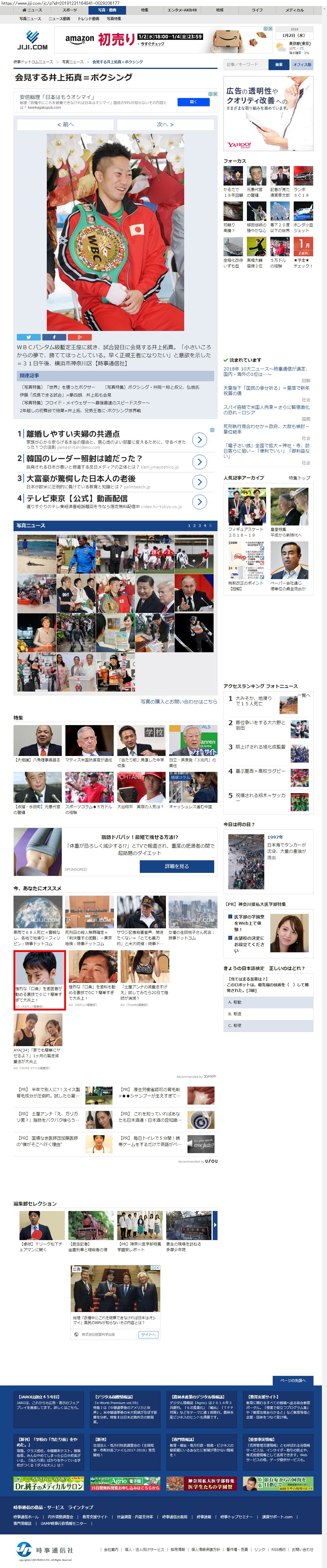Open 天皇陛下「国民の幸せ祈る」 article link
Screen dimensions: 327x1568
(x=266, y=390)
